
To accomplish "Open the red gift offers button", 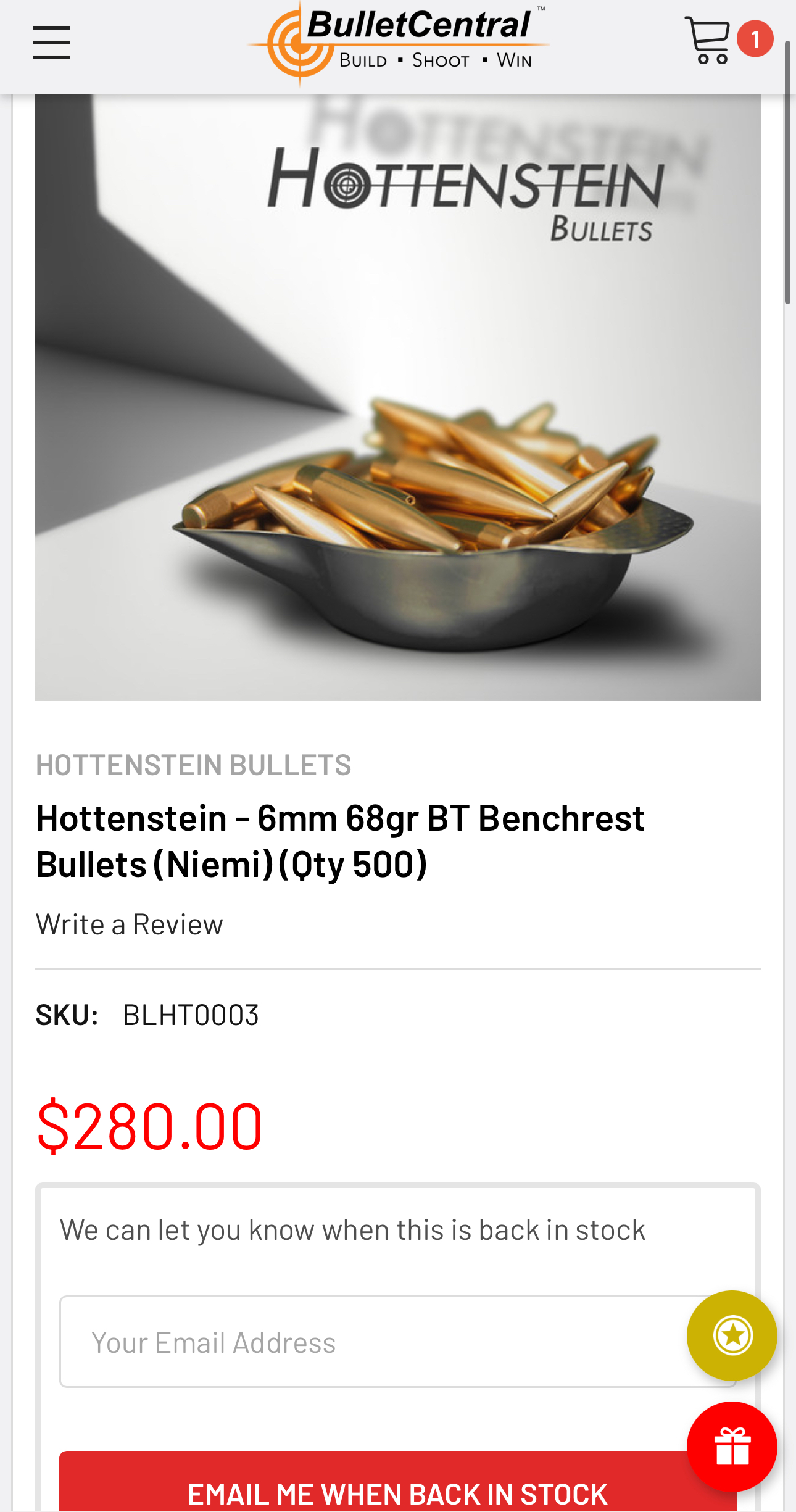I will point(732,1447).
